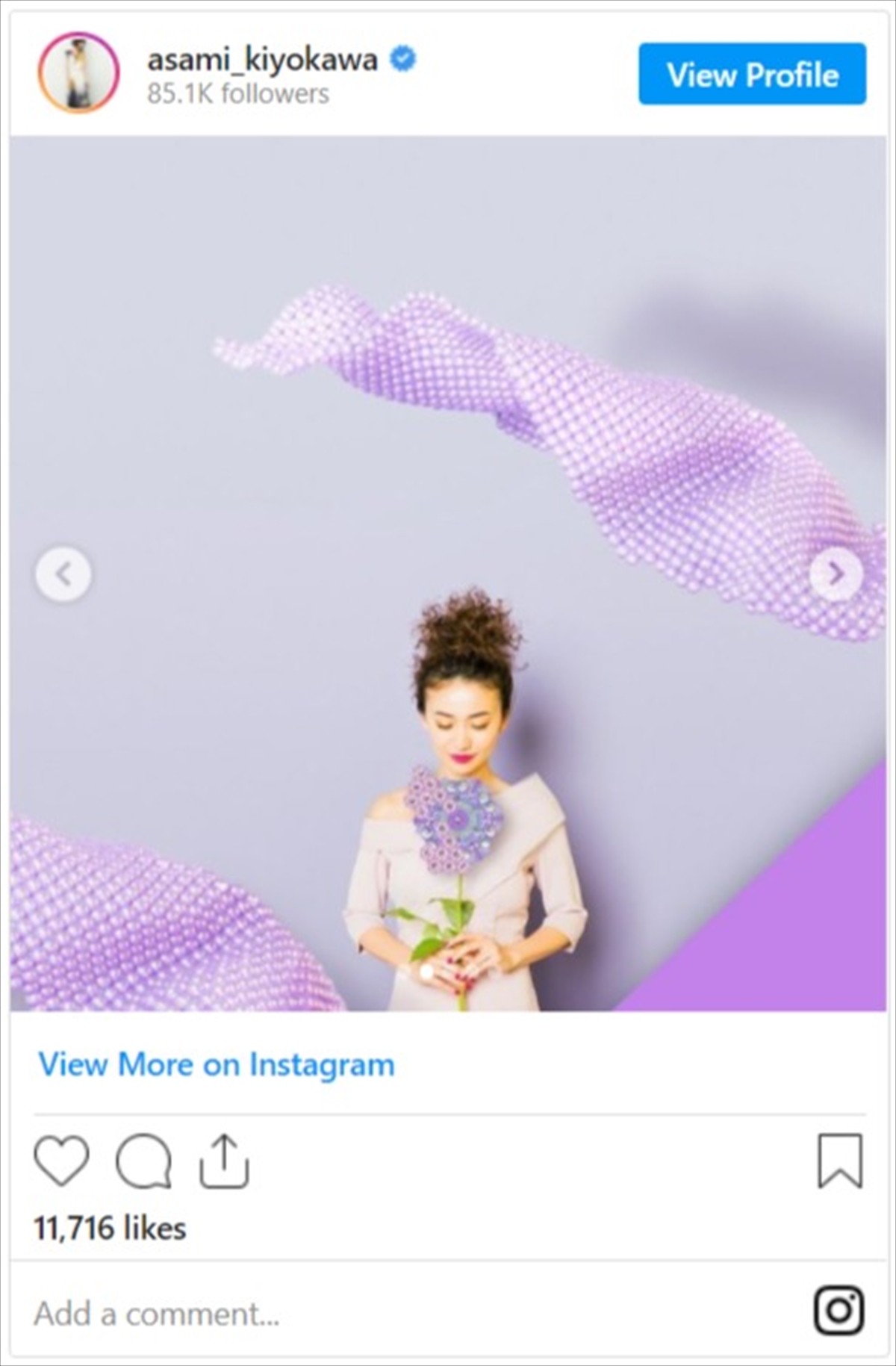This screenshot has width=896, height=1366.
Task: Tap the Add a comment field
Action: coord(299,1314)
